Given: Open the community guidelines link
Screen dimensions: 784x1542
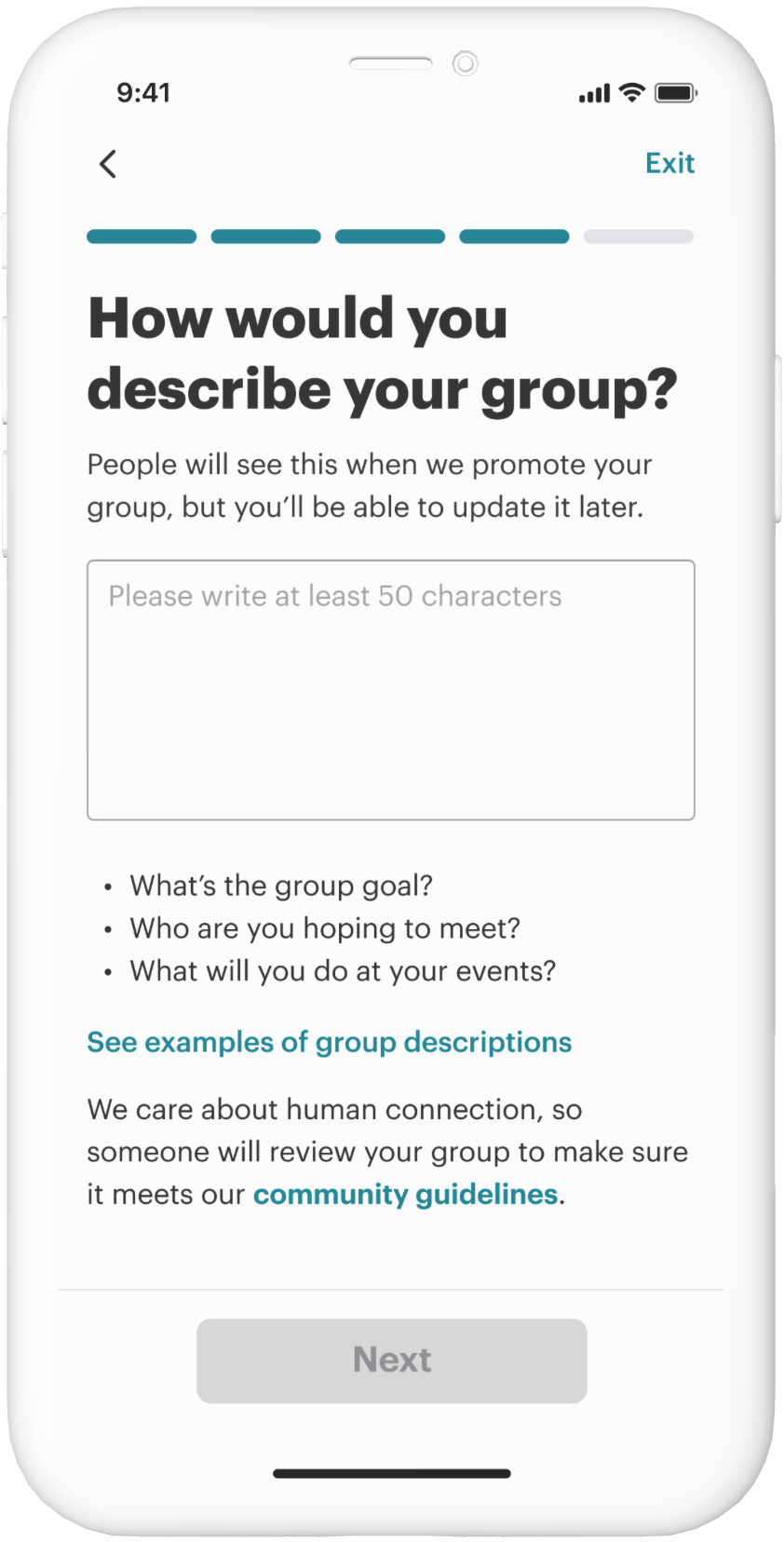Looking at the screenshot, I should (x=406, y=1195).
